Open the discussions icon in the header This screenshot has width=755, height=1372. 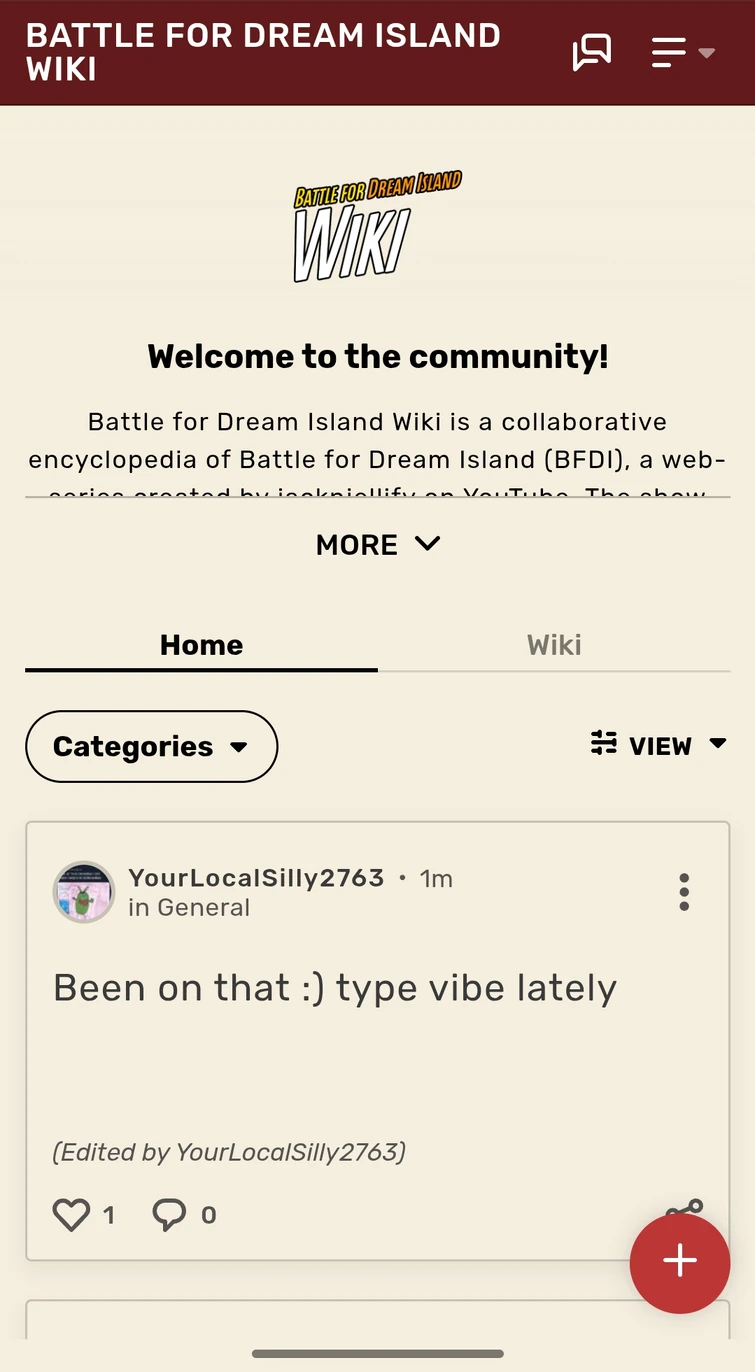click(591, 52)
